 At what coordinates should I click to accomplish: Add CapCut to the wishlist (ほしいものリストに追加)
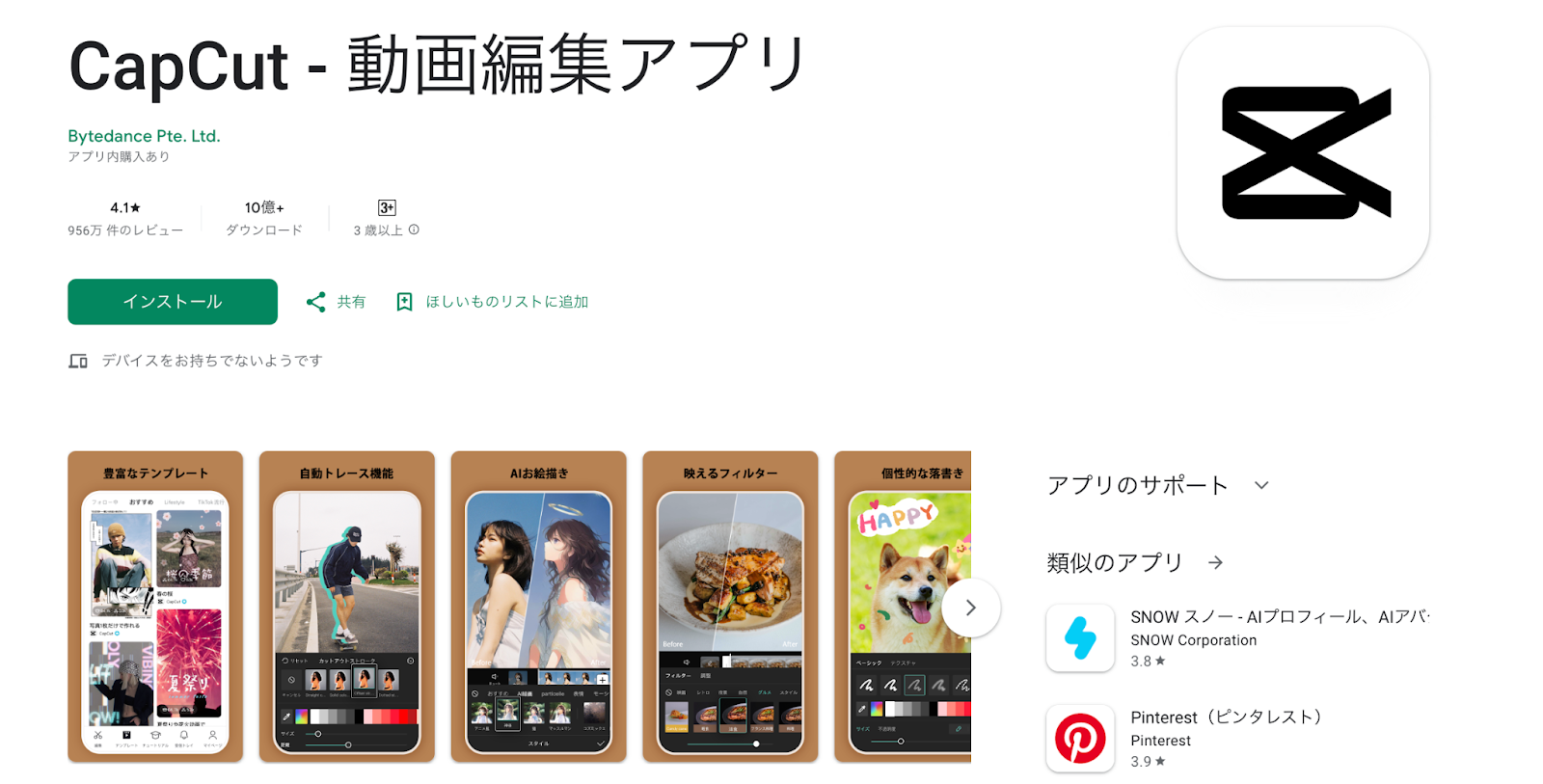pyautogui.click(x=493, y=302)
